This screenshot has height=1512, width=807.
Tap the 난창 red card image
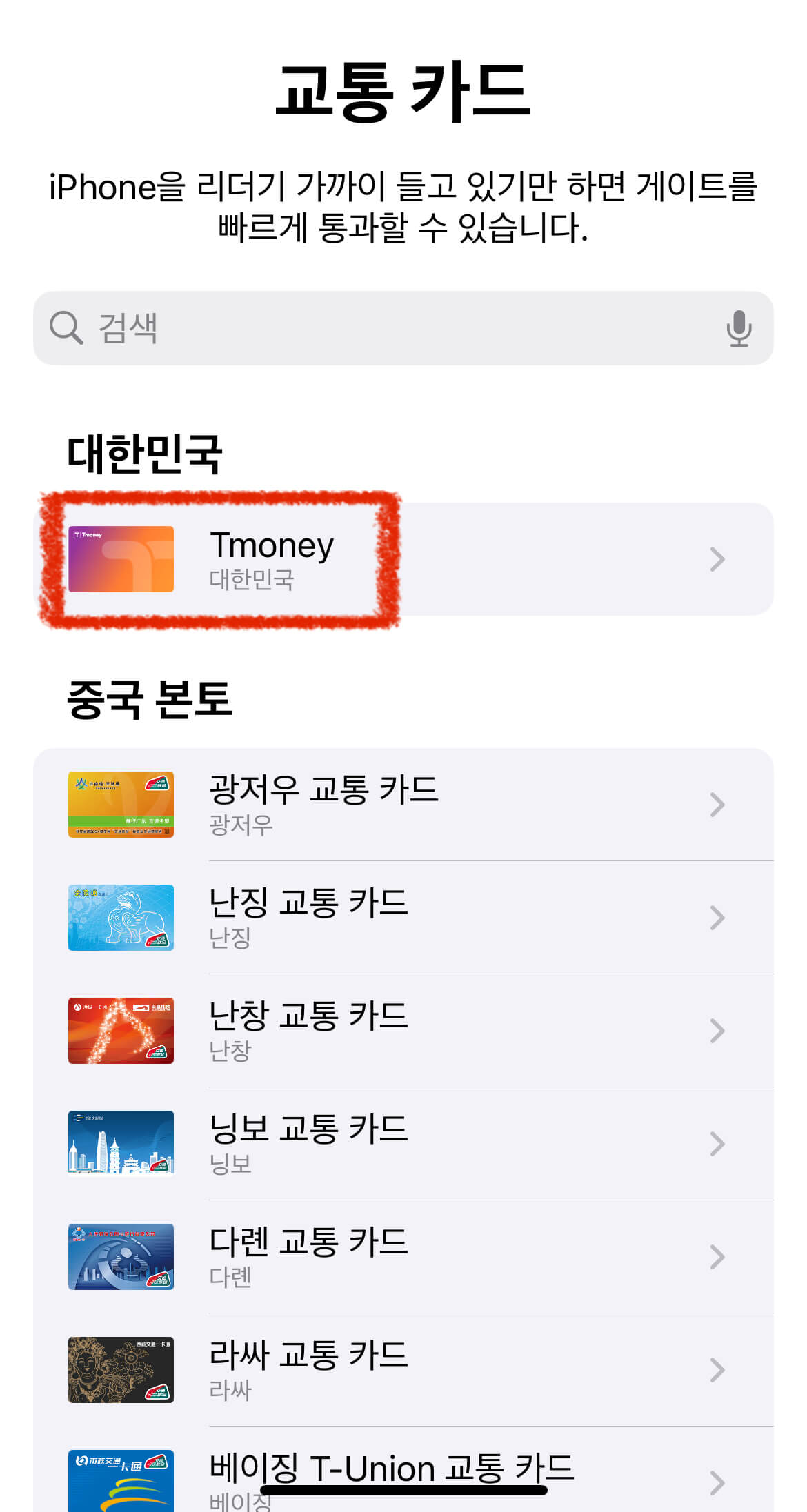121,1031
